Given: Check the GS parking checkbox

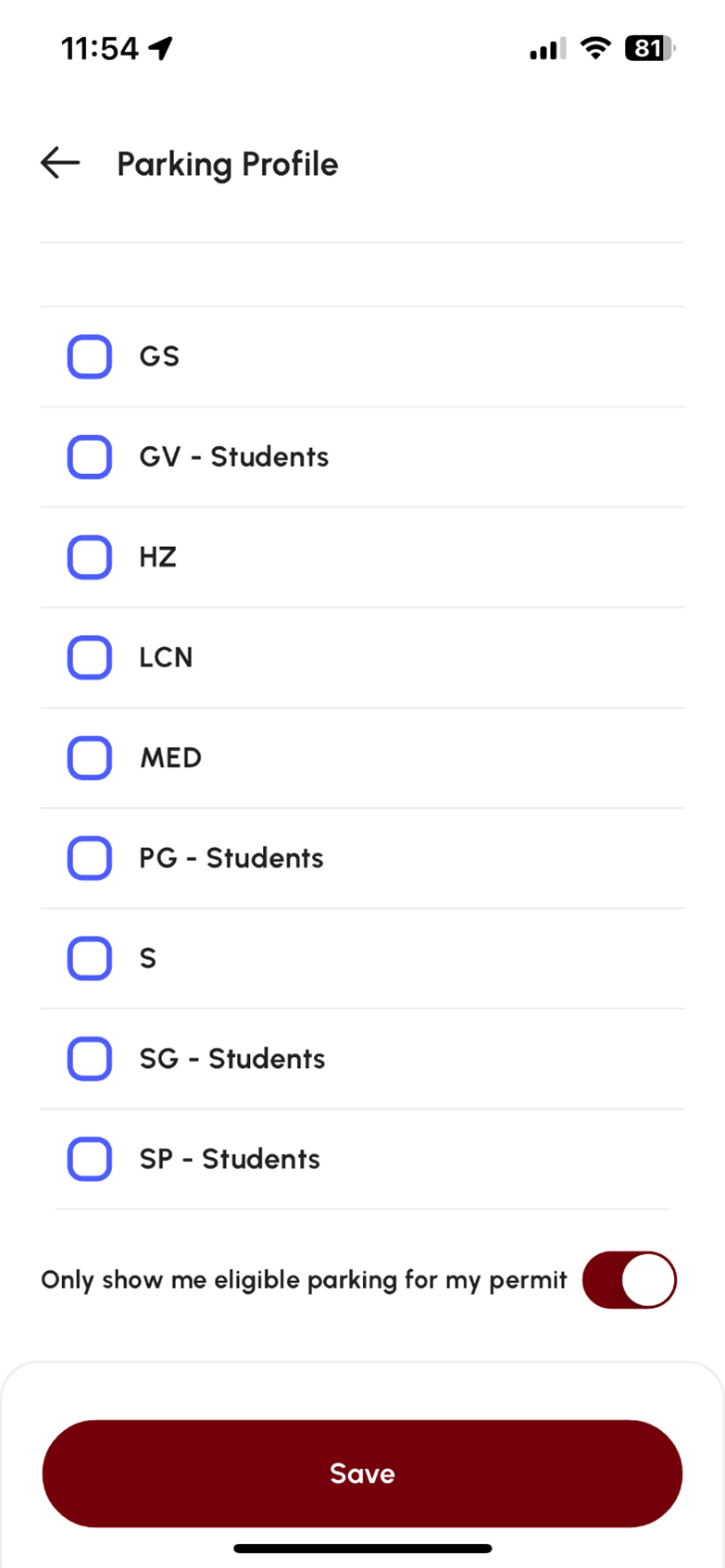Looking at the screenshot, I should tap(89, 356).
